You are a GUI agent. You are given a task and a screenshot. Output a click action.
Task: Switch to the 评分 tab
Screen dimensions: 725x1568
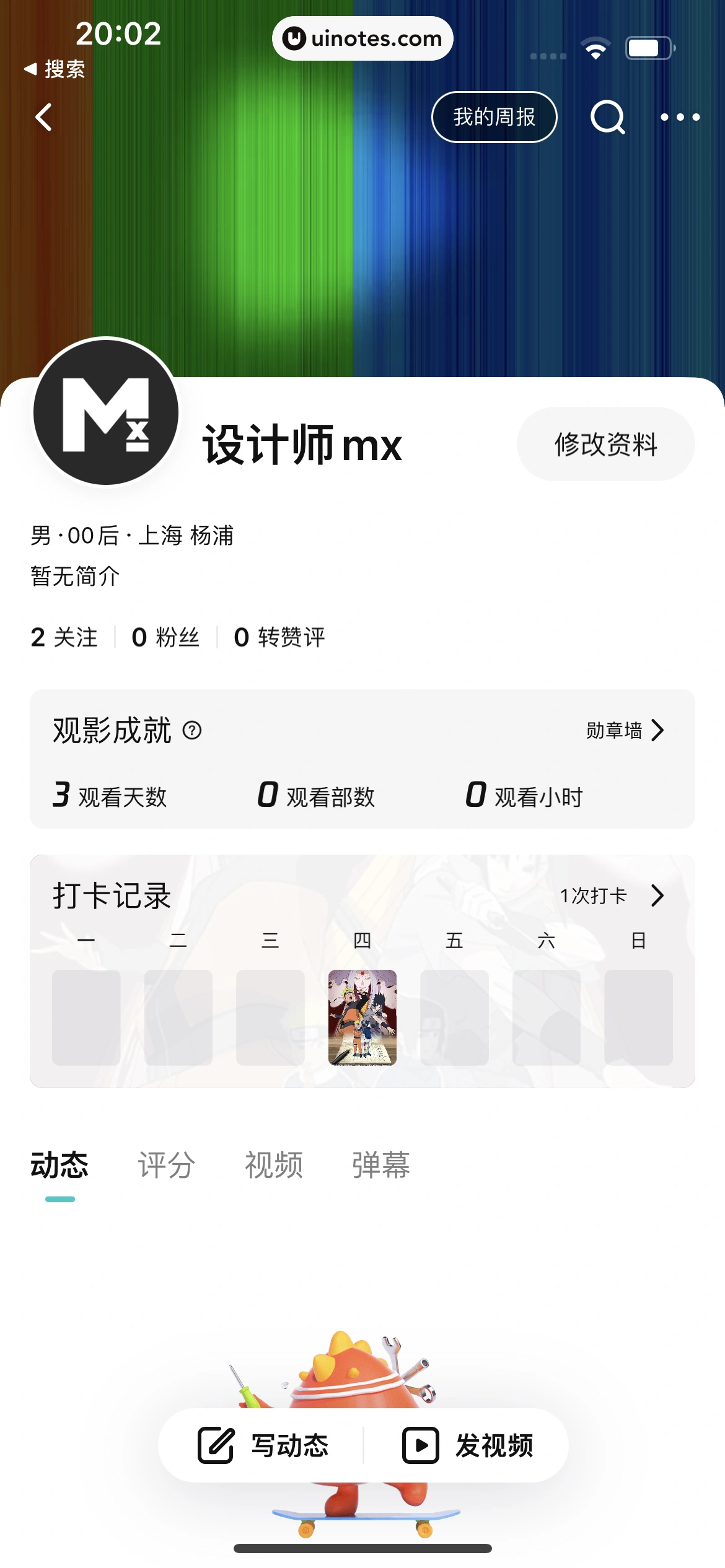click(x=166, y=1164)
